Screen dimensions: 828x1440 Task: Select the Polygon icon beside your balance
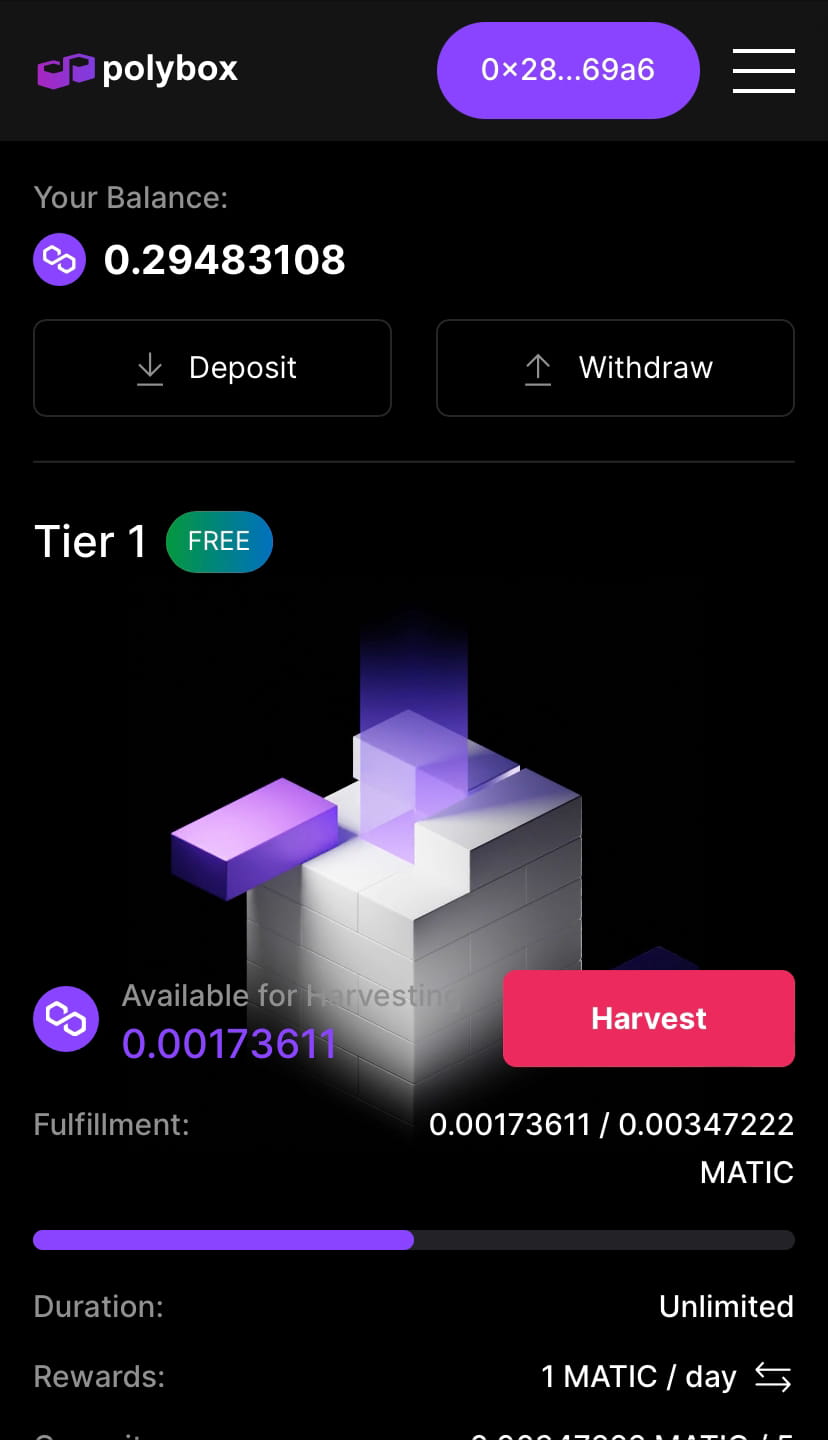tap(59, 259)
